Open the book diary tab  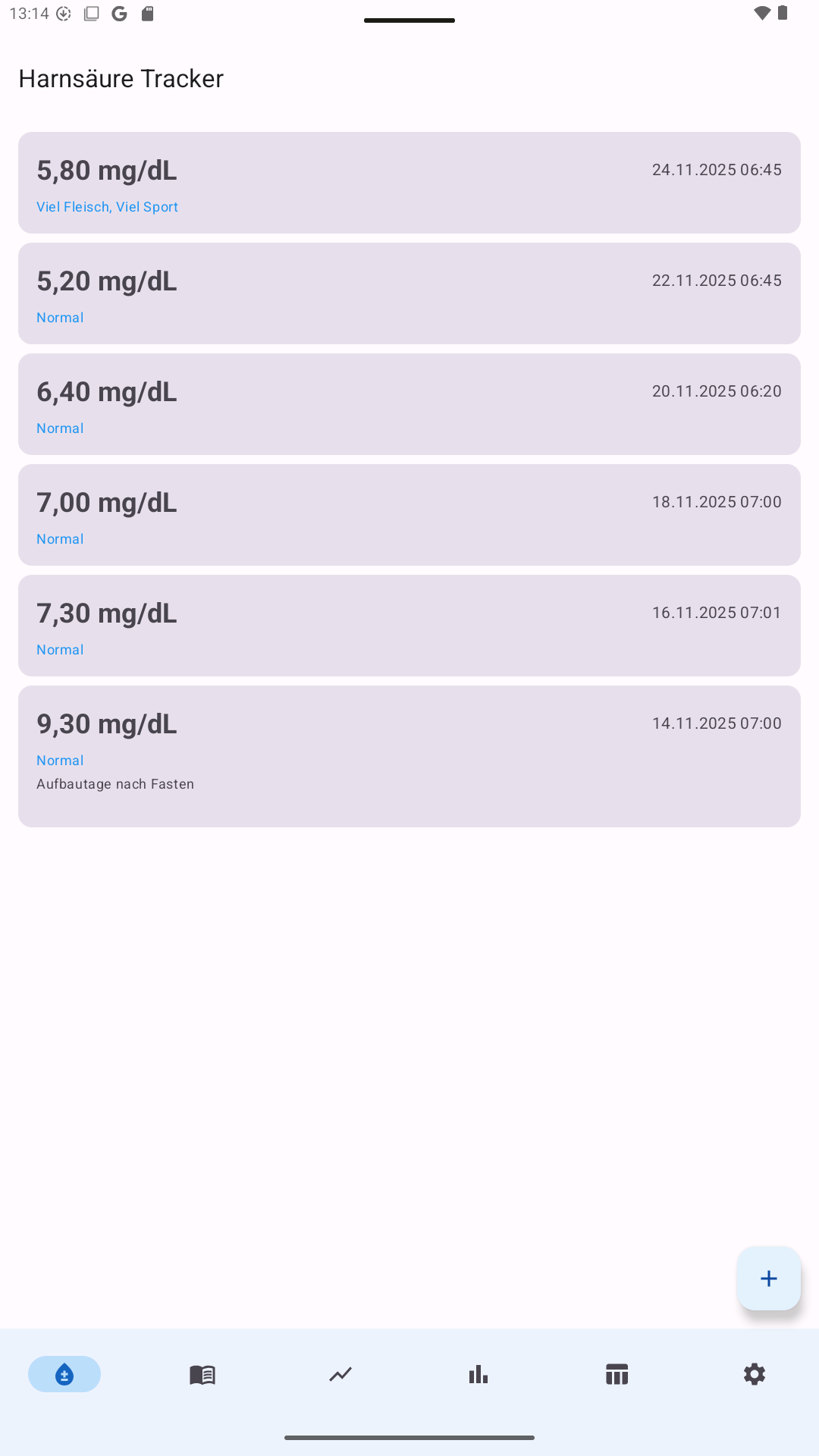point(202,1374)
